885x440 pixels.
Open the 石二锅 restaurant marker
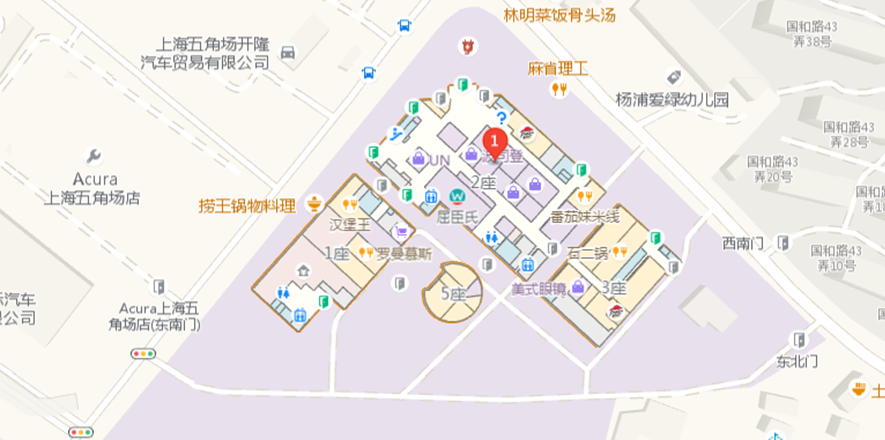(x=620, y=252)
